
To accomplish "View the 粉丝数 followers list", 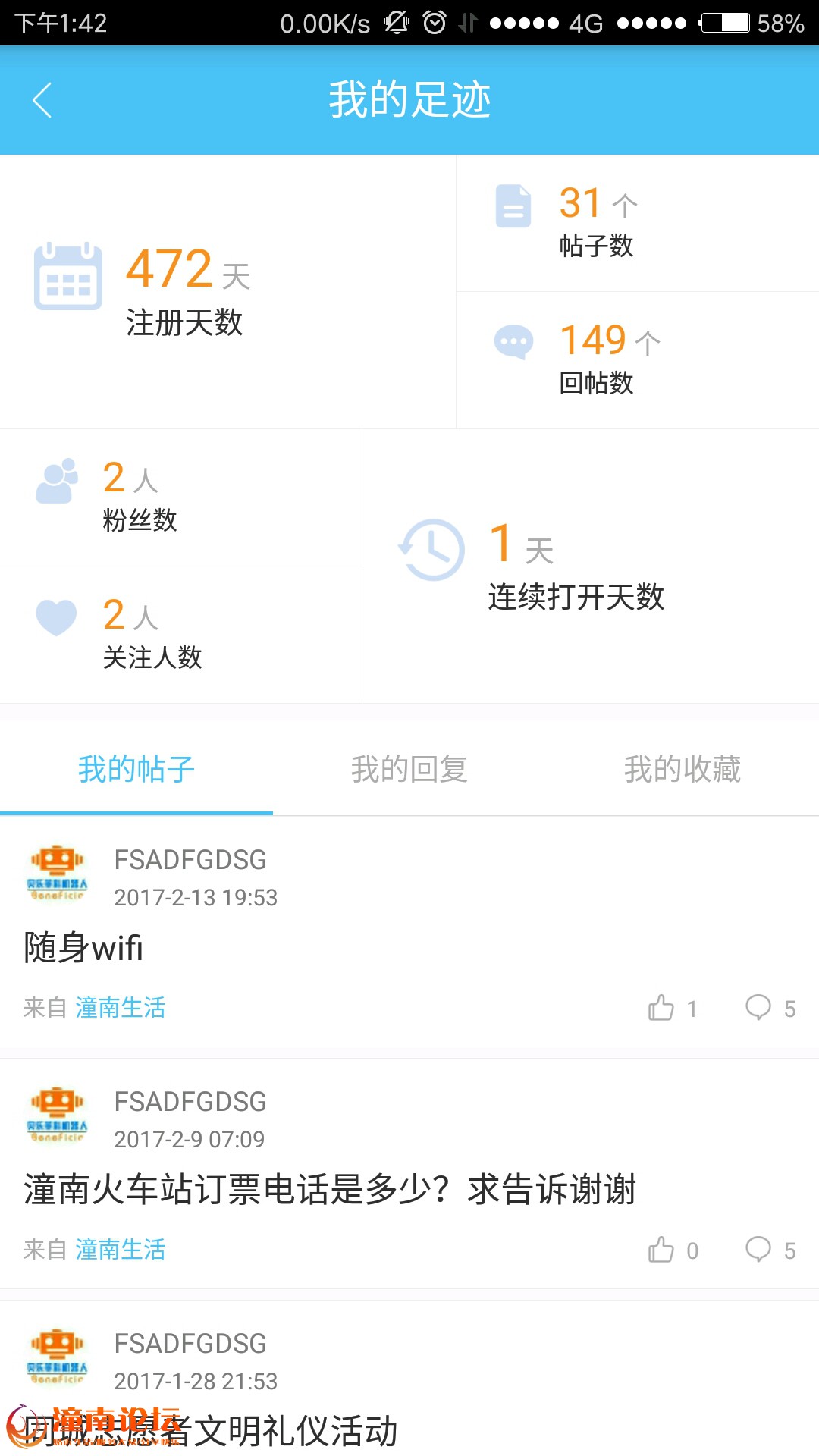I will 140,497.
